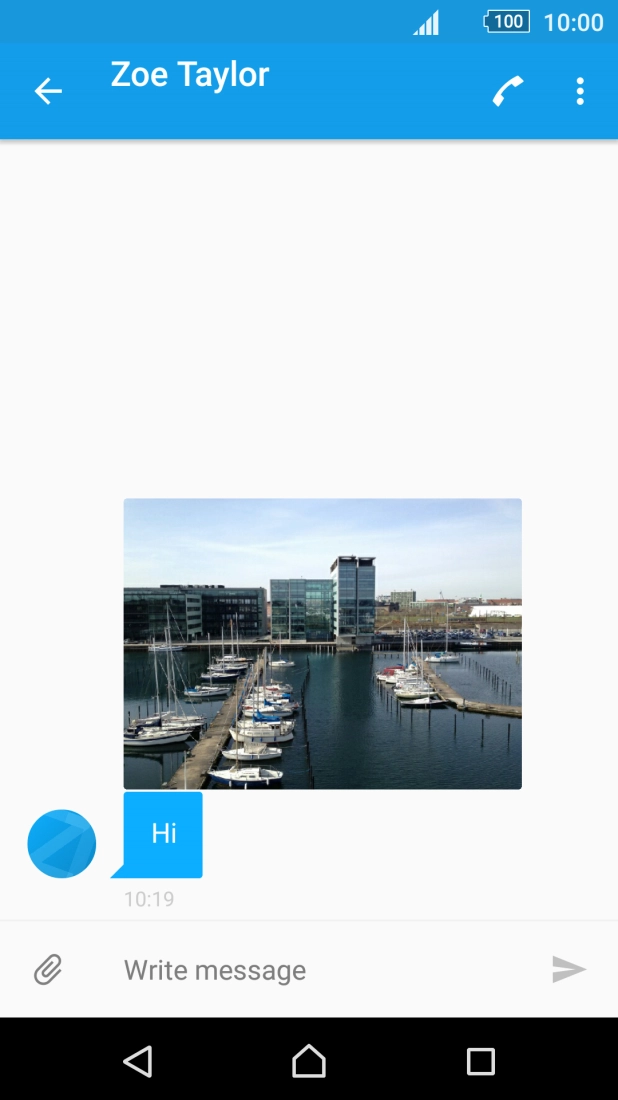
Task: Send the message with arrow icon
Action: coord(568,969)
